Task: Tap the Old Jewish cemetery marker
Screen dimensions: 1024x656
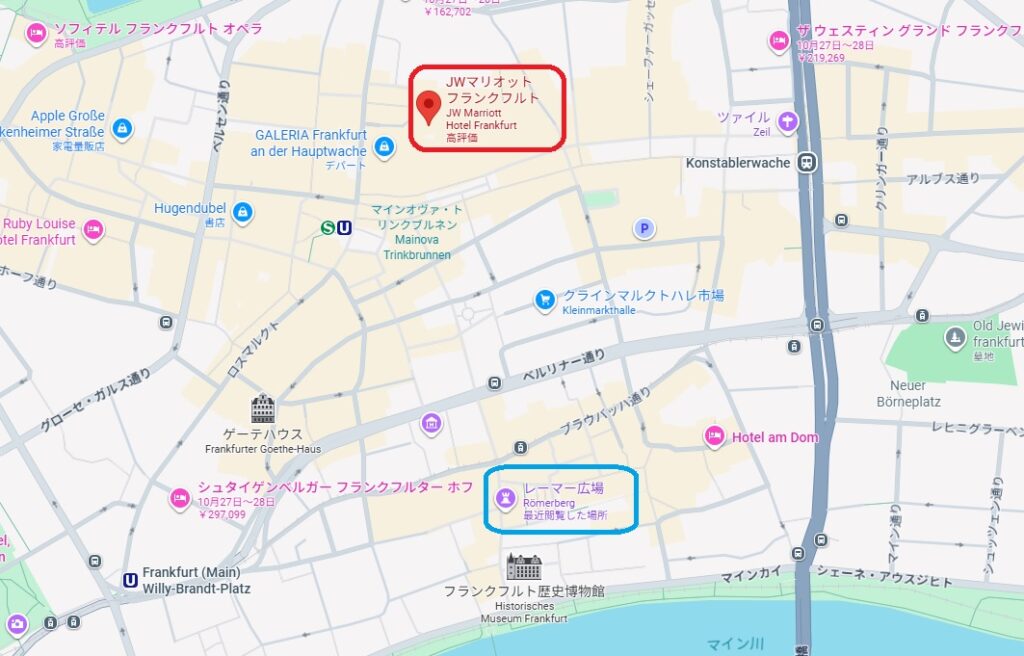Action: tap(955, 336)
